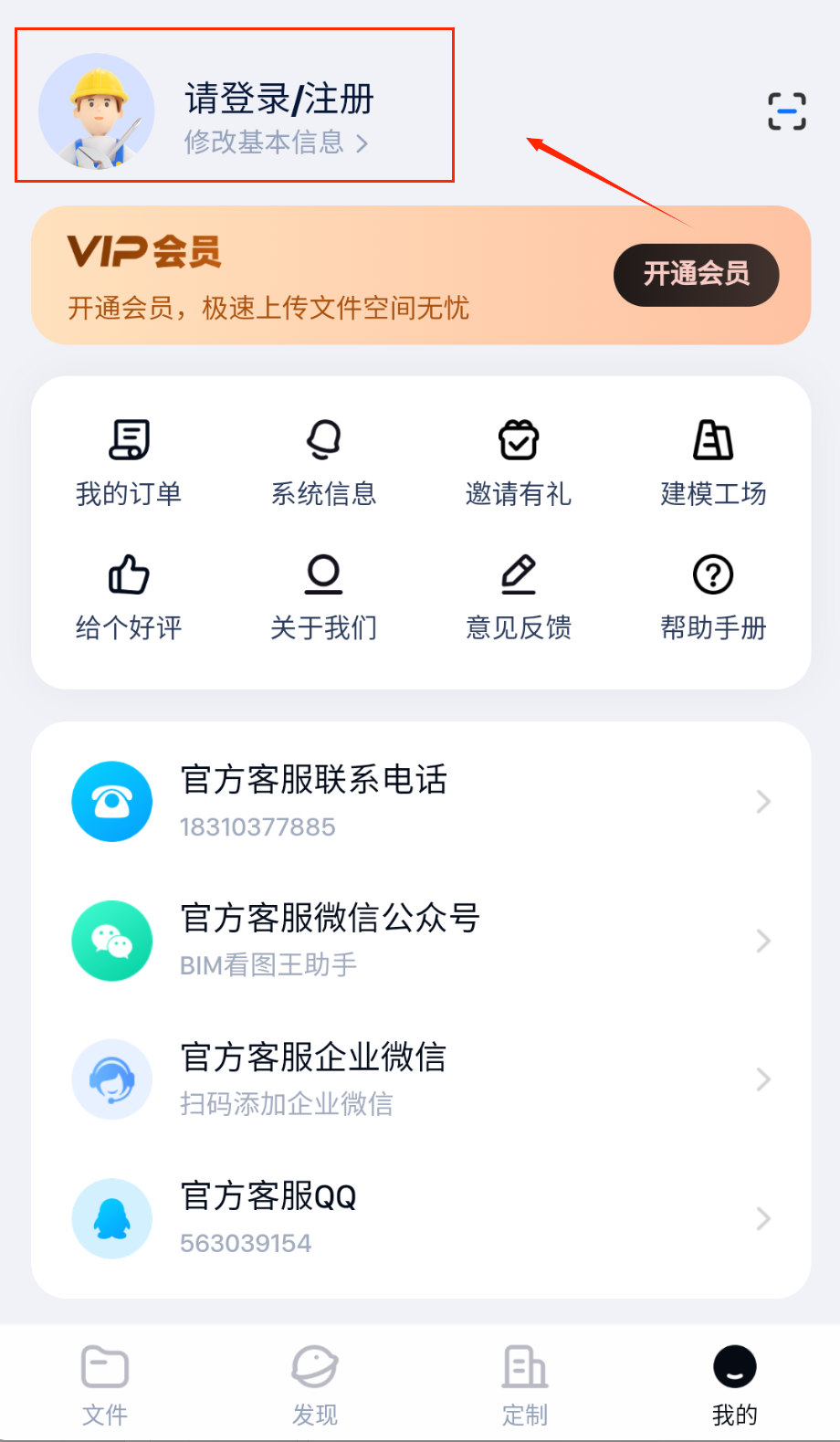Tap 请登录/注册 to log in
This screenshot has width=840, height=1442.
point(279,100)
